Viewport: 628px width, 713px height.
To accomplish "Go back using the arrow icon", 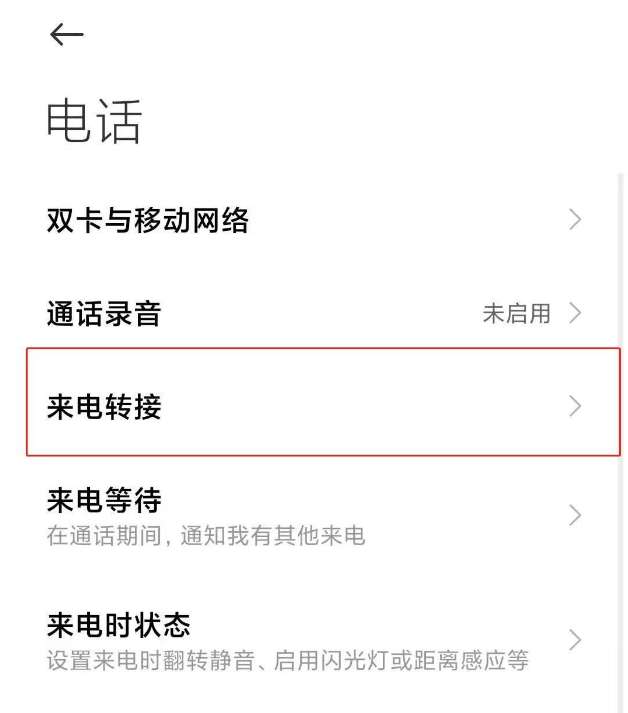I will (66, 35).
